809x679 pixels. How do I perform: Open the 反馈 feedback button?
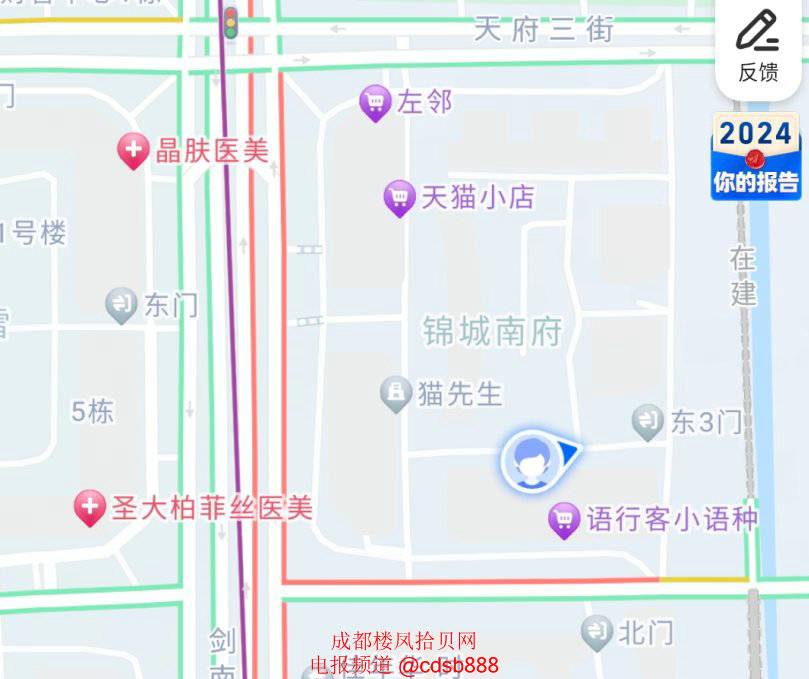pyautogui.click(x=758, y=47)
